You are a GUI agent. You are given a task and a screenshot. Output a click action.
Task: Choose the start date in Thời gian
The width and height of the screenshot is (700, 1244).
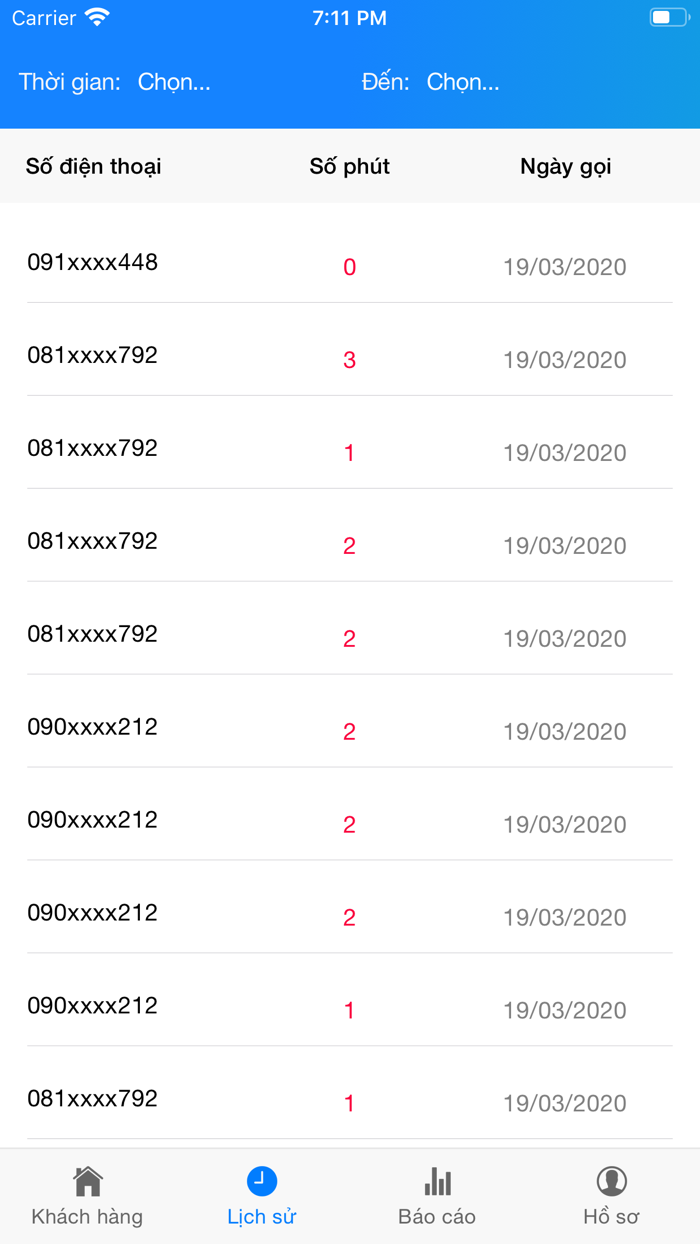click(x=174, y=82)
